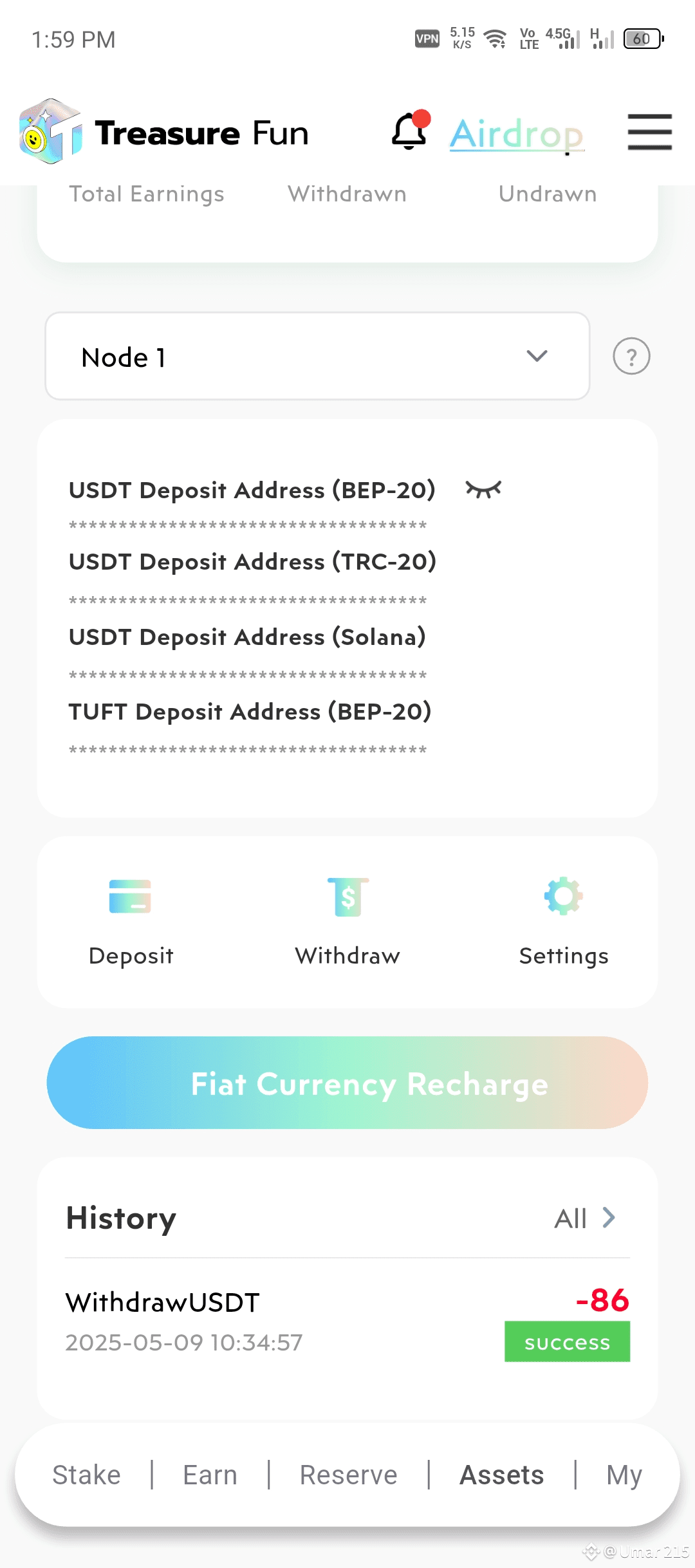Open wallet Settings
The image size is (695, 1568).
click(x=564, y=921)
